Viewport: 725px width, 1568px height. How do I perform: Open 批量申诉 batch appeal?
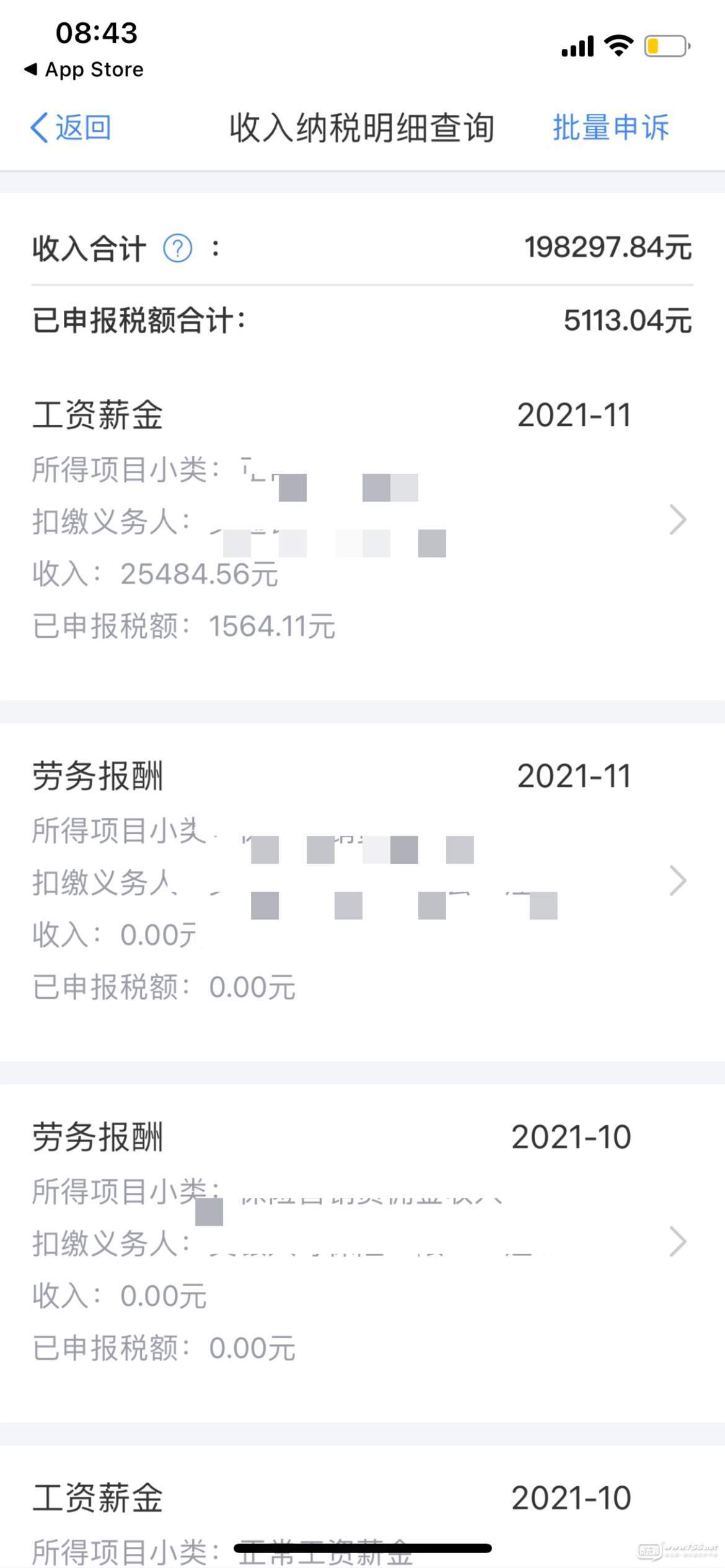point(610,128)
